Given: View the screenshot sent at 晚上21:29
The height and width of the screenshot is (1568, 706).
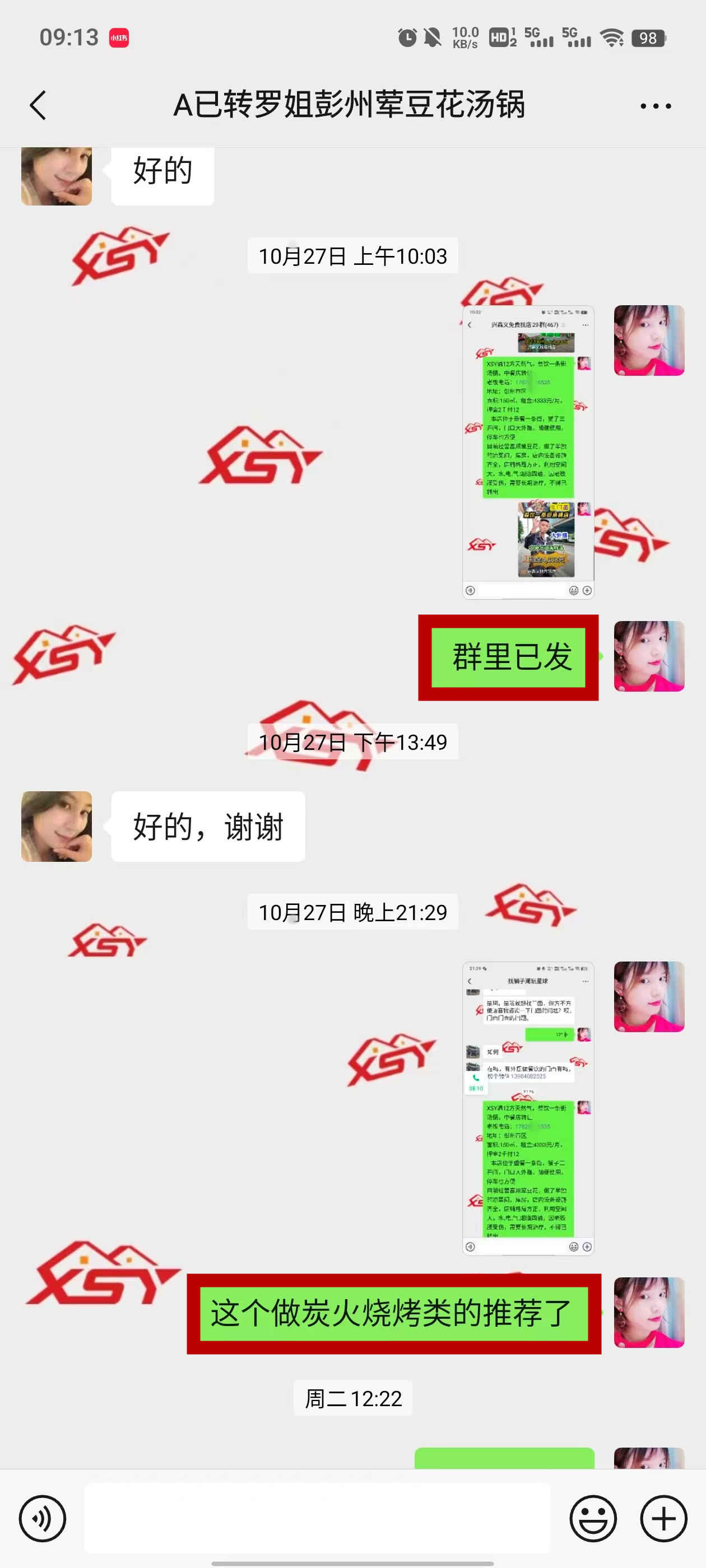Looking at the screenshot, I should coord(527,1108).
